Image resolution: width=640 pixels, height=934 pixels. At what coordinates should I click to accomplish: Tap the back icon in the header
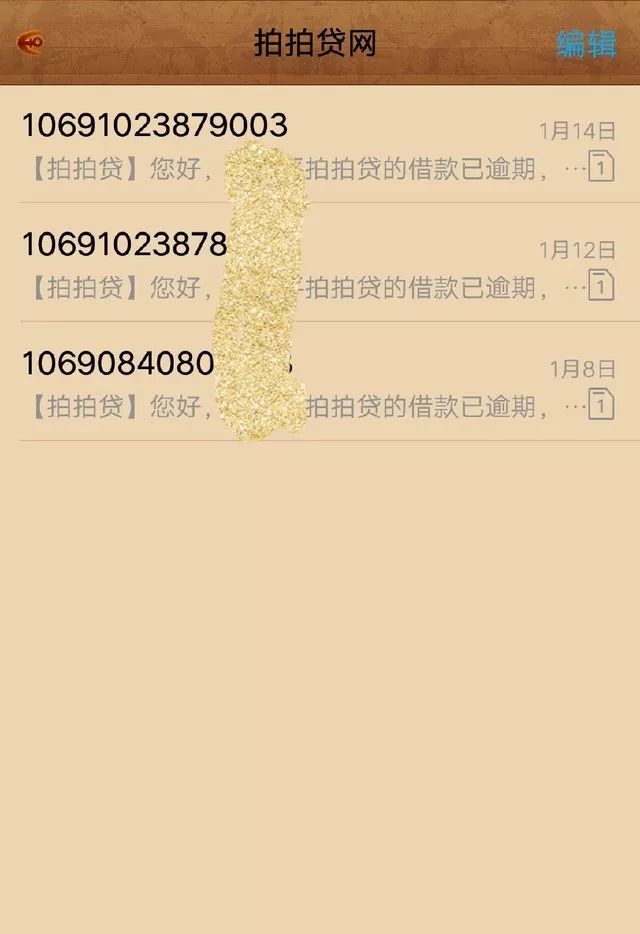coord(30,44)
